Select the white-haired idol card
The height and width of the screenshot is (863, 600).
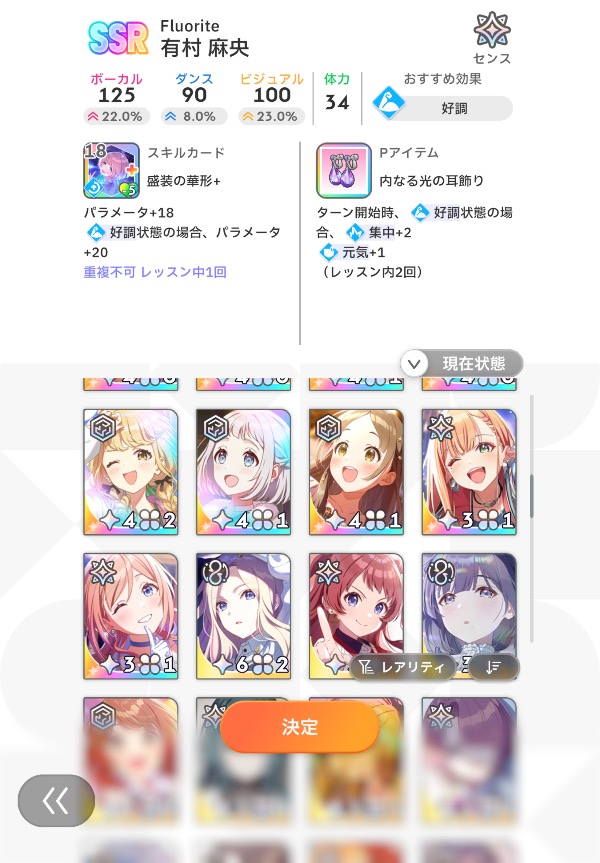[243, 468]
